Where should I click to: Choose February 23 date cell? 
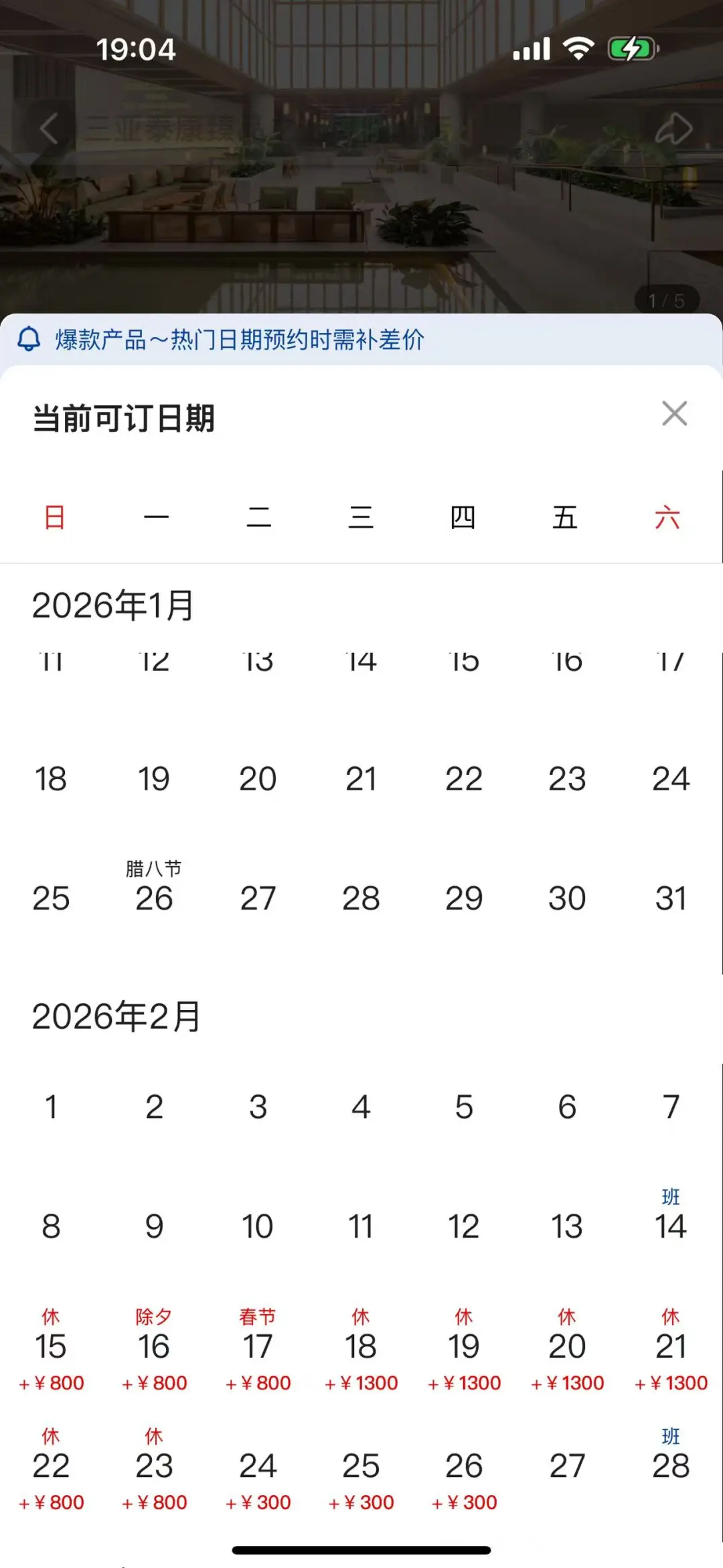coord(154,1467)
